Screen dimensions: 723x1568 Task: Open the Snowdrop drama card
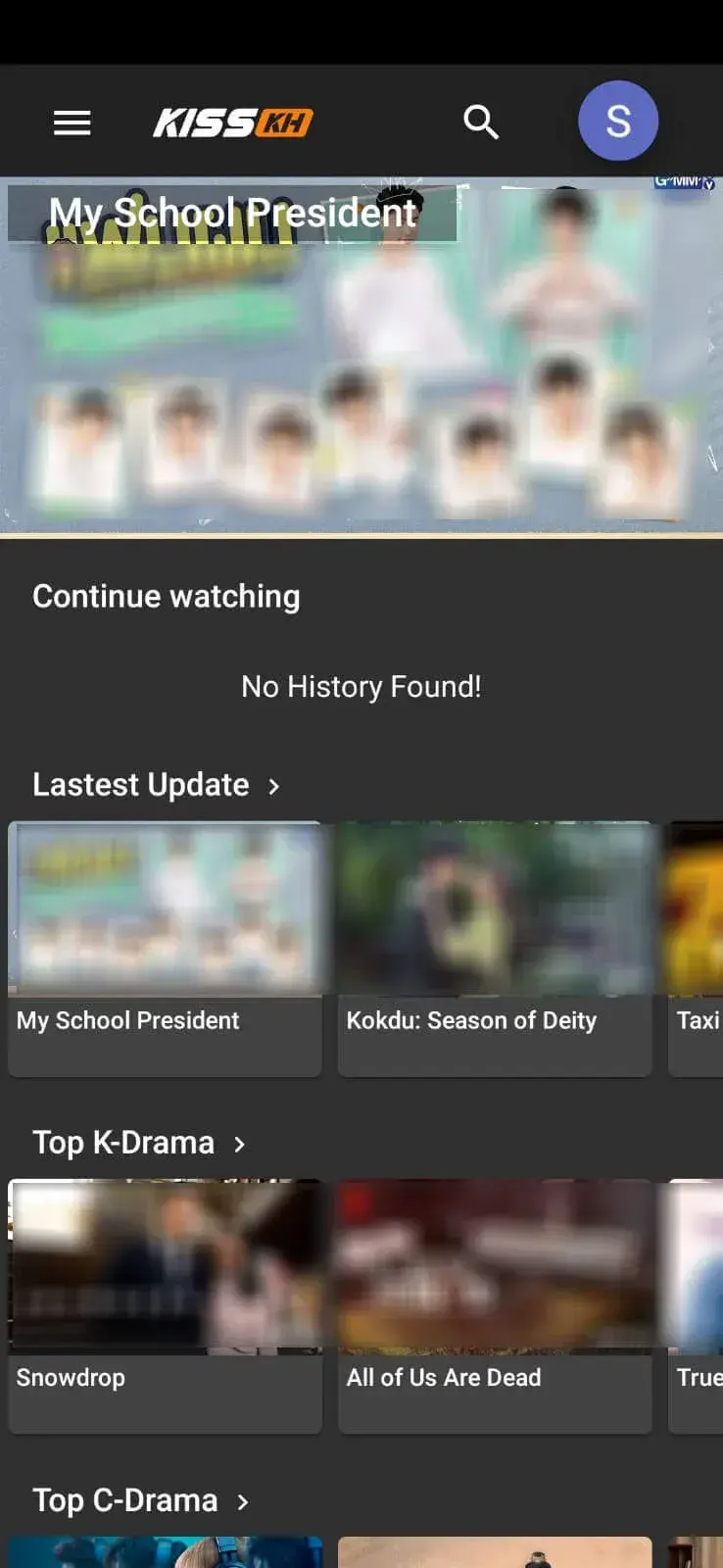(x=165, y=1305)
